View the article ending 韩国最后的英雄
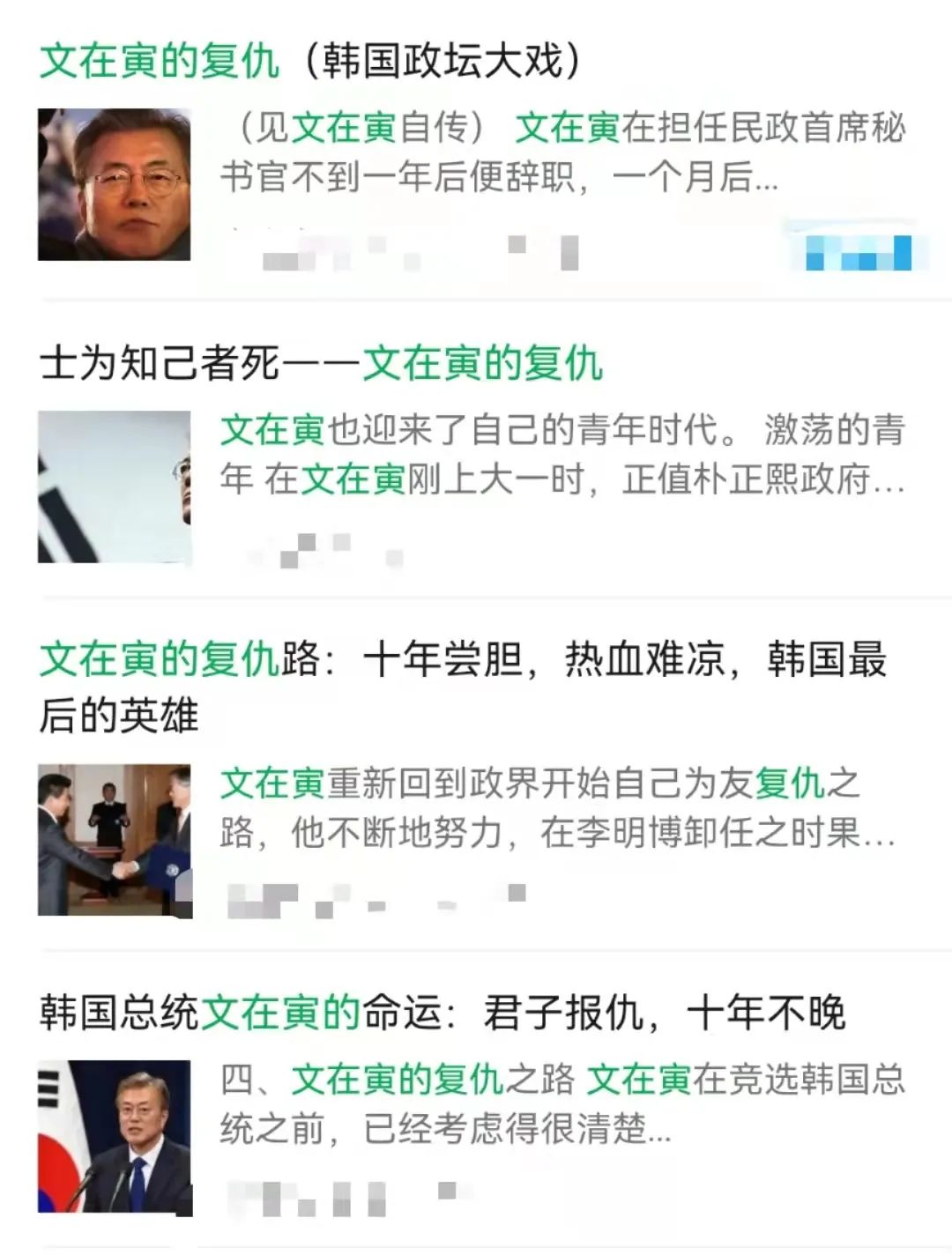 click(462, 686)
